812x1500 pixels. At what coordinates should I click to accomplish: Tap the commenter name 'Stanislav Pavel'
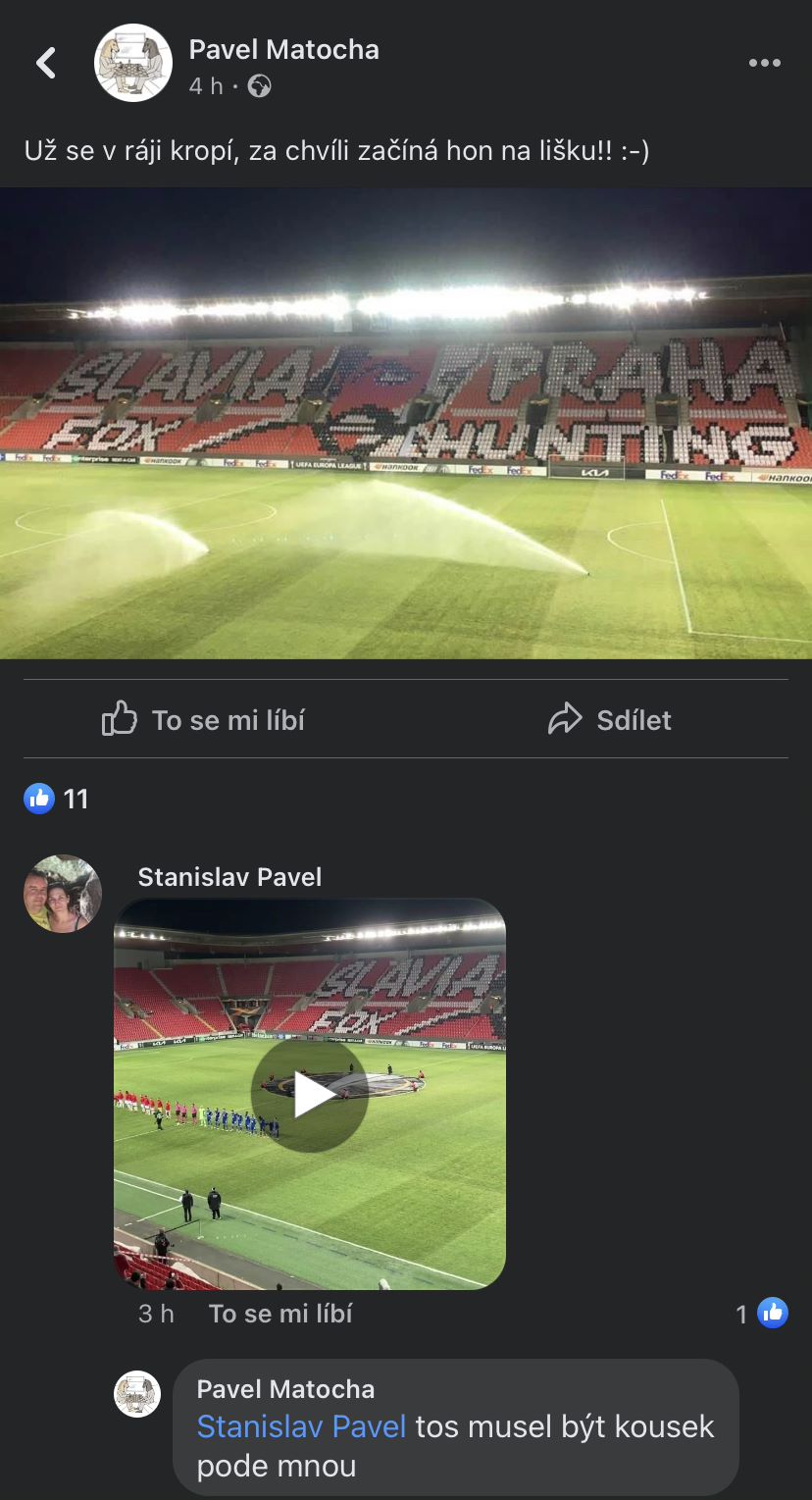pos(228,877)
